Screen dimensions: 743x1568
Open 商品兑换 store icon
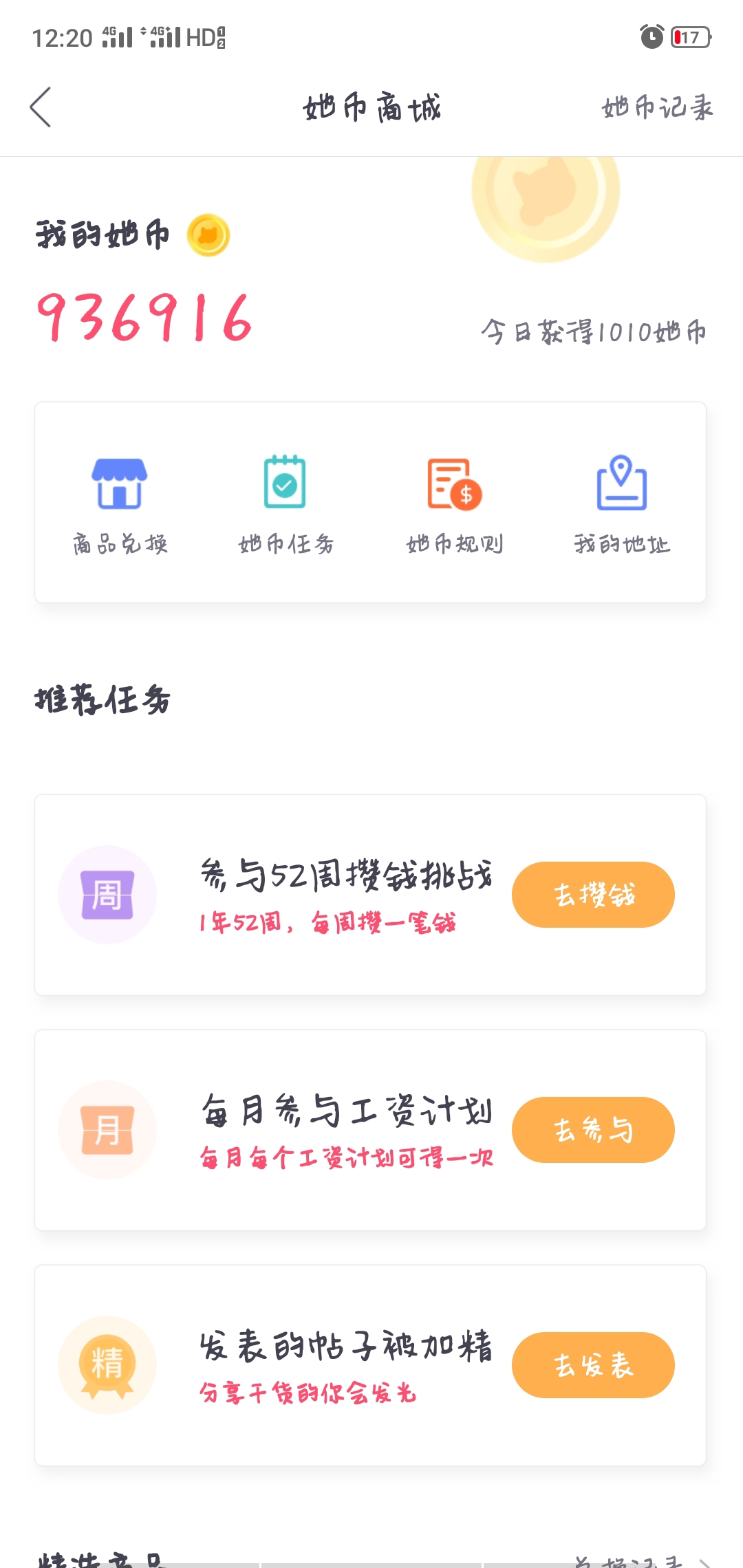tap(120, 505)
